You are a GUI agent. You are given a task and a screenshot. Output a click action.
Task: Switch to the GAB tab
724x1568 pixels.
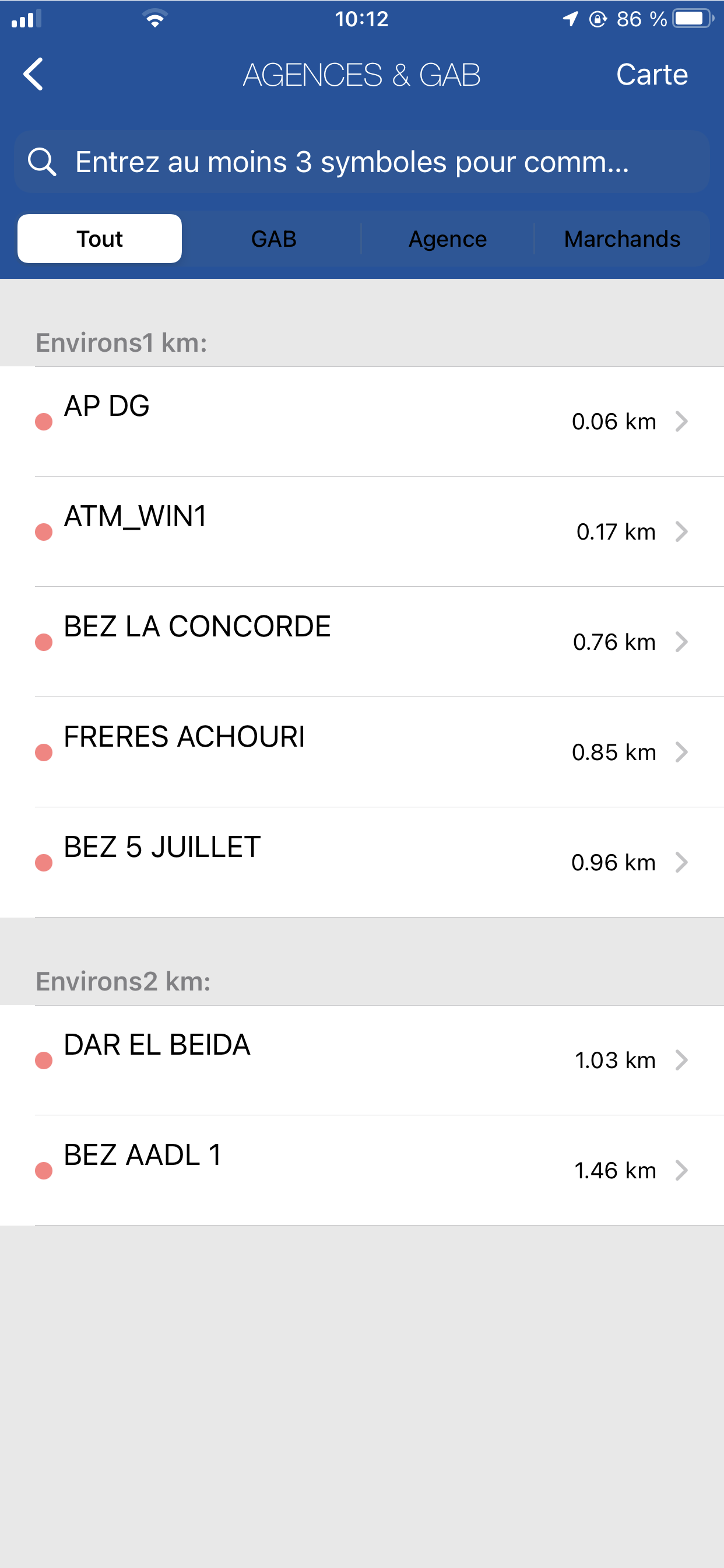[274, 239]
